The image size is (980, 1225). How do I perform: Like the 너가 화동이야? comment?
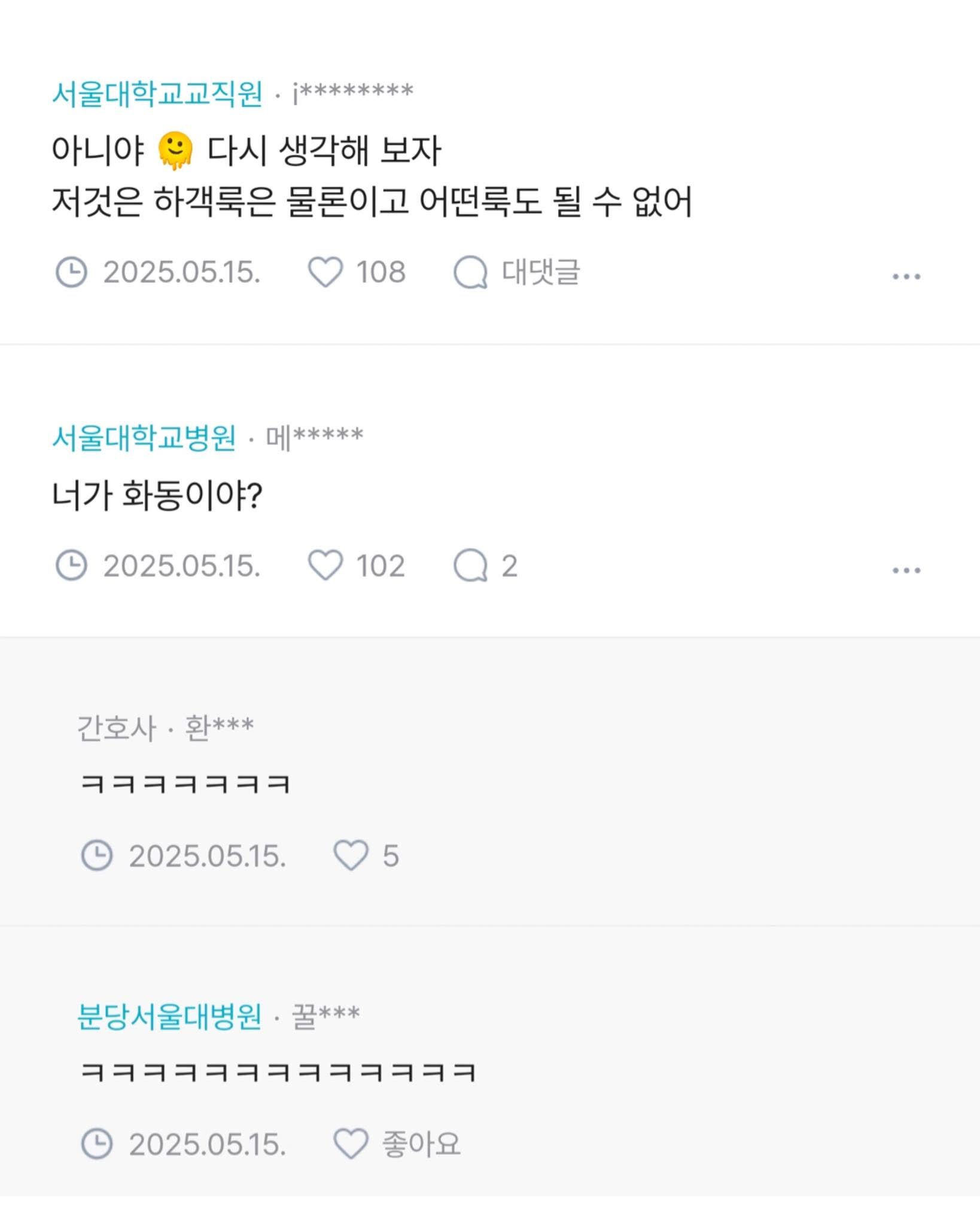pos(325,566)
